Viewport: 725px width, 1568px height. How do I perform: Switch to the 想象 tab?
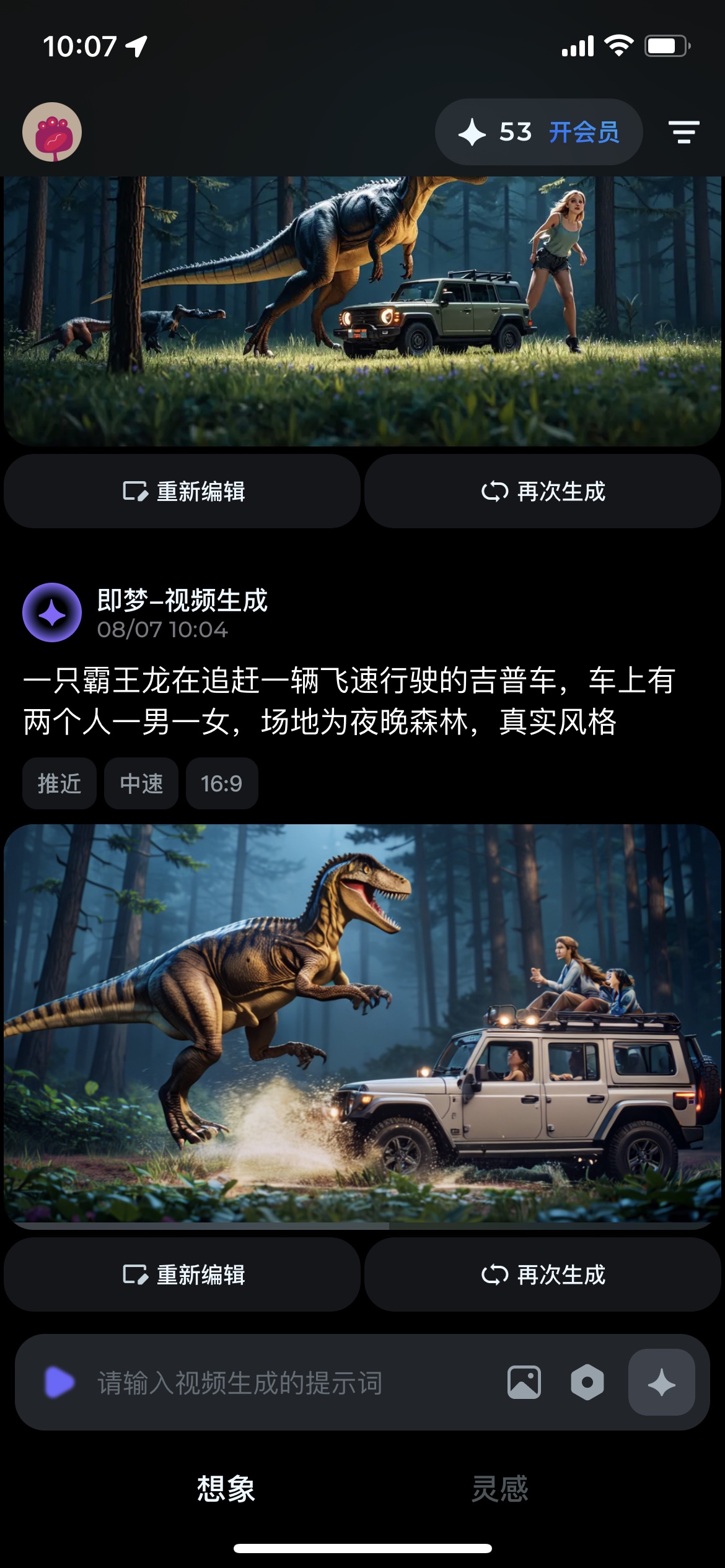click(226, 1489)
